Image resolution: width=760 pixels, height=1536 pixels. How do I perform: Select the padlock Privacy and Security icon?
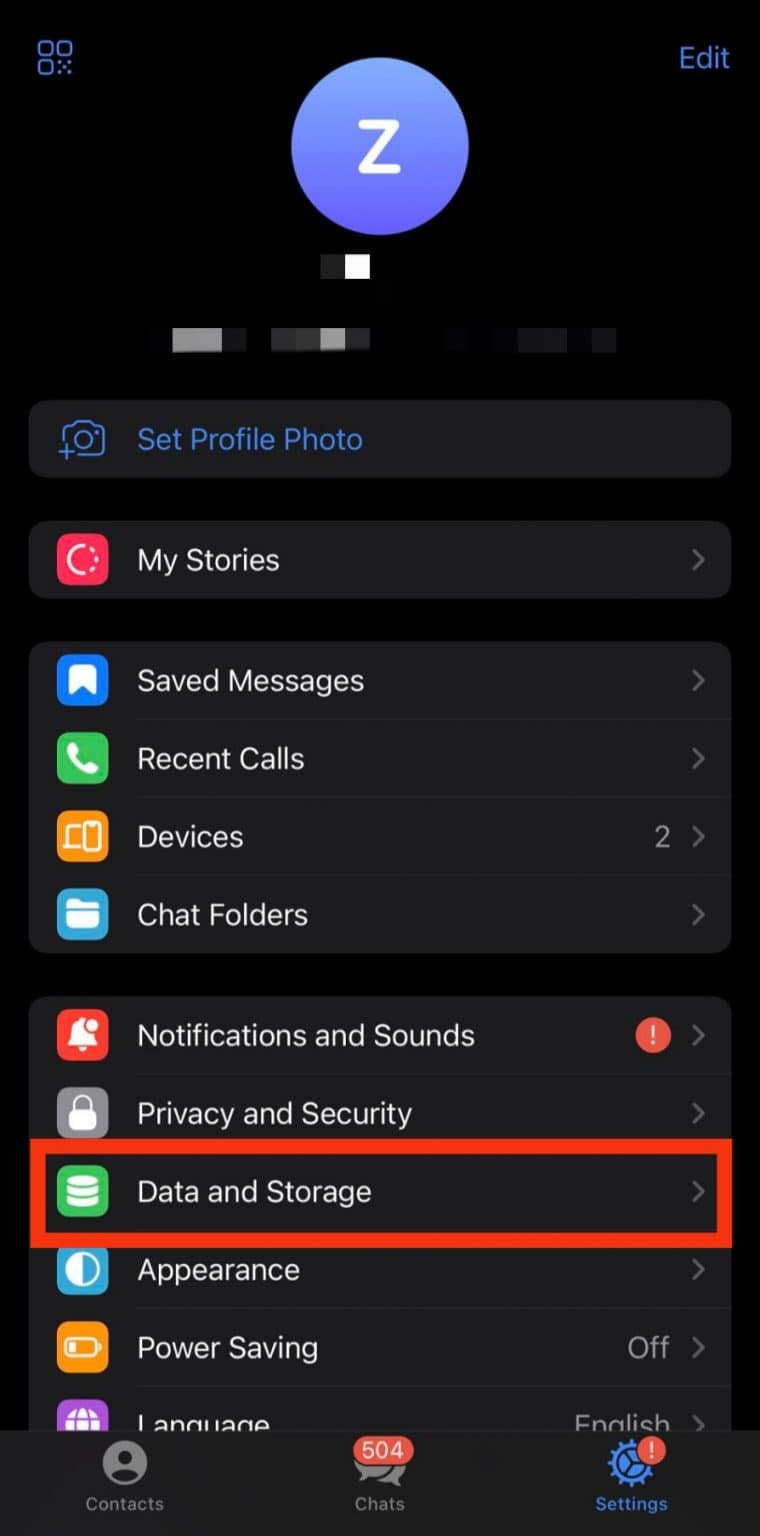pos(82,1113)
